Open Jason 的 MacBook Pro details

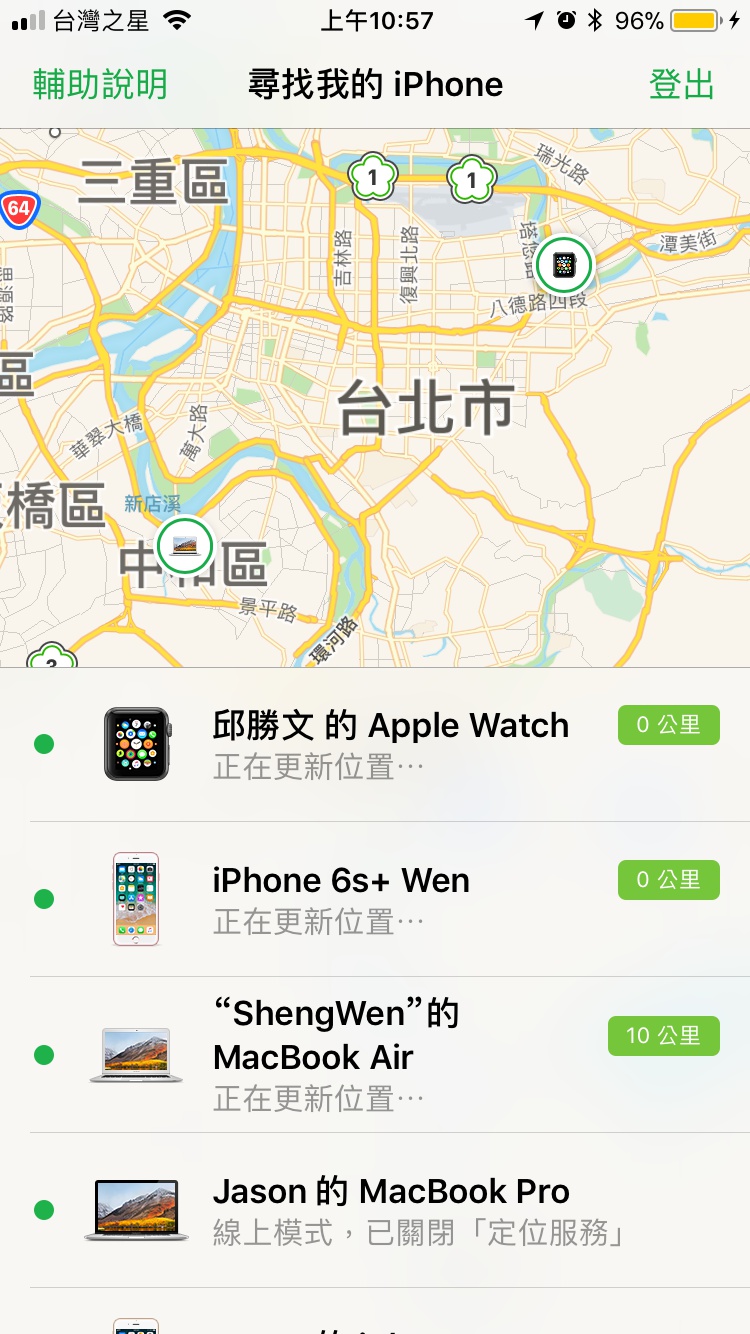click(390, 1210)
